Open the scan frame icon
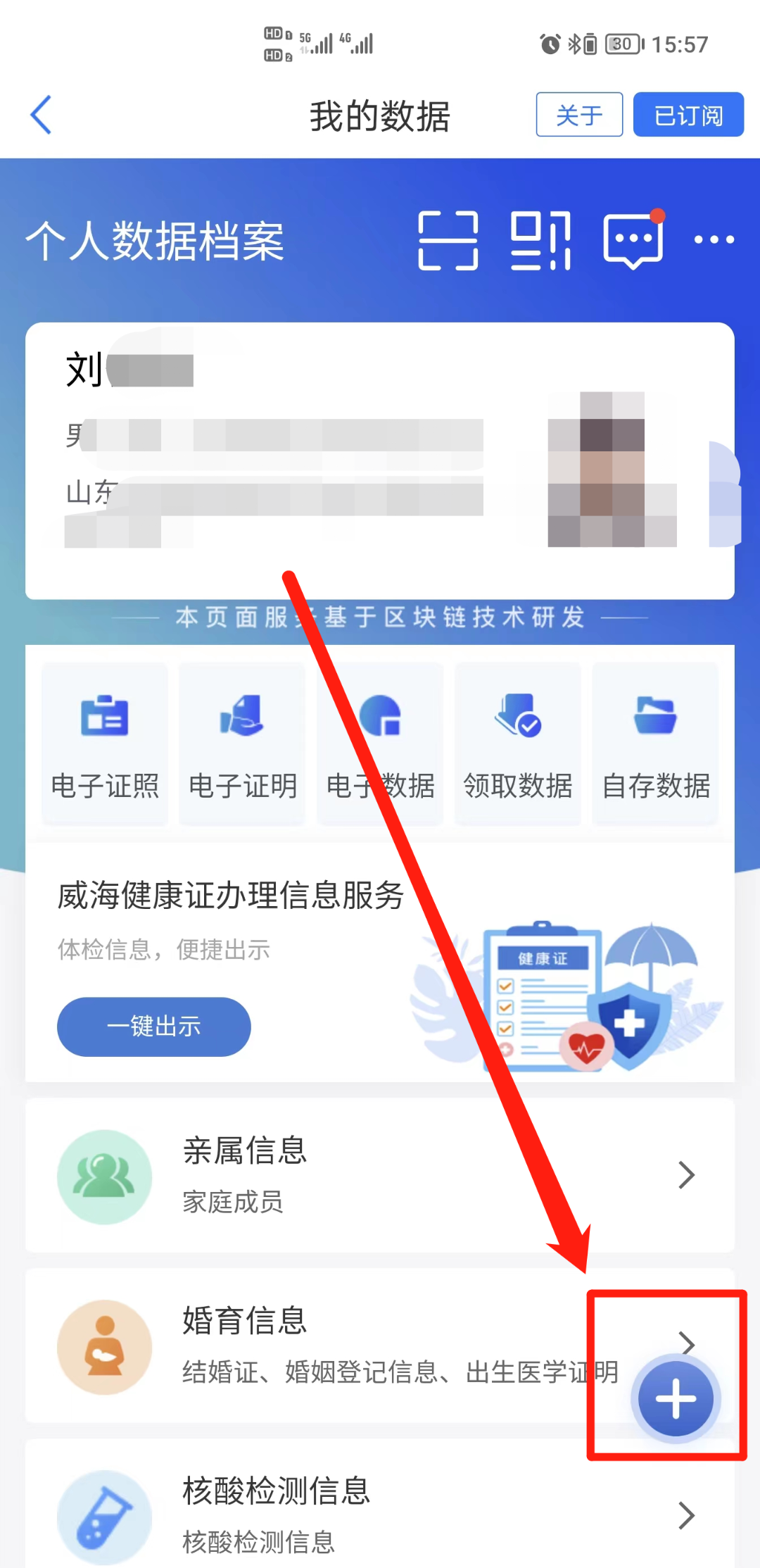Screen dimensions: 760x1568 pyautogui.click(x=448, y=241)
